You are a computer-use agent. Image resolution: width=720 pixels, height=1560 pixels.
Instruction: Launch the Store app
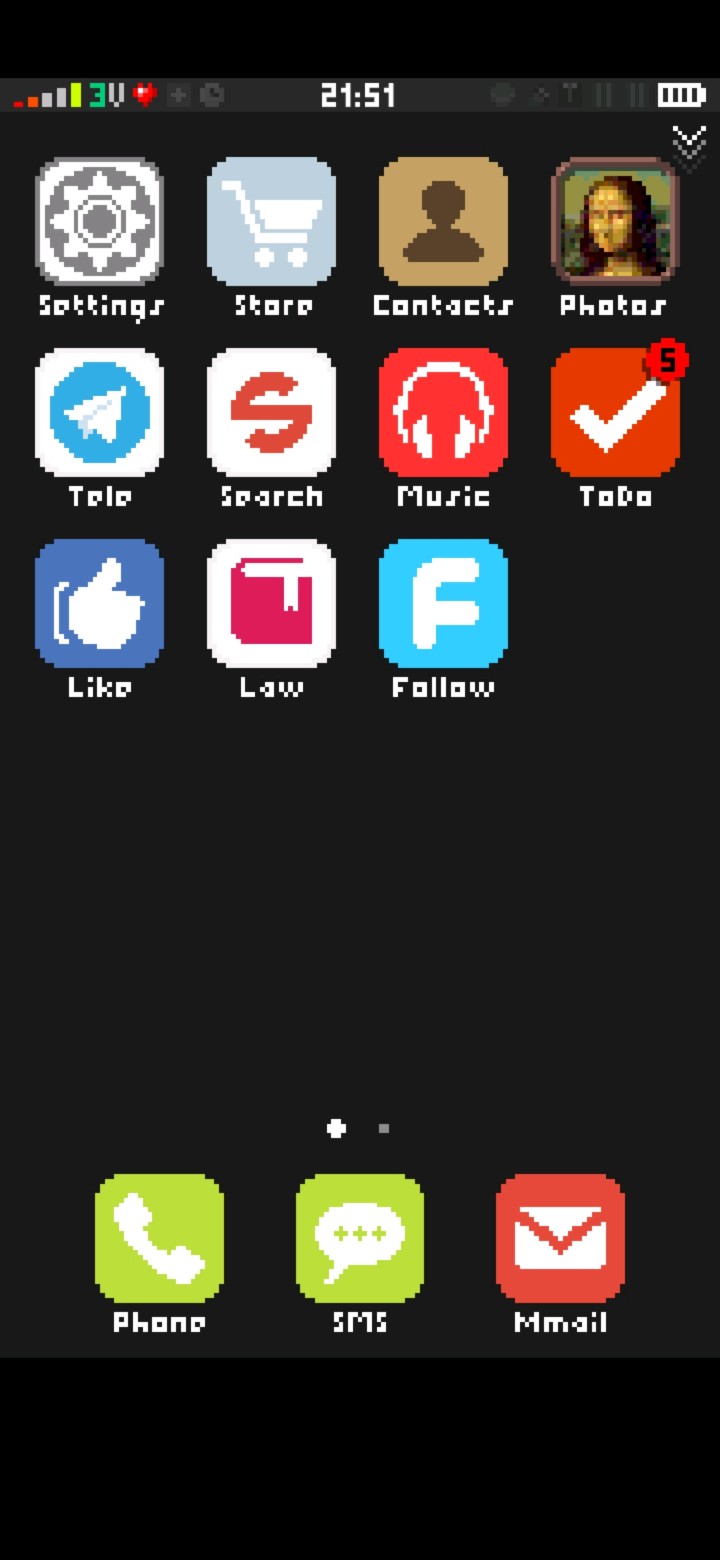coord(271,221)
